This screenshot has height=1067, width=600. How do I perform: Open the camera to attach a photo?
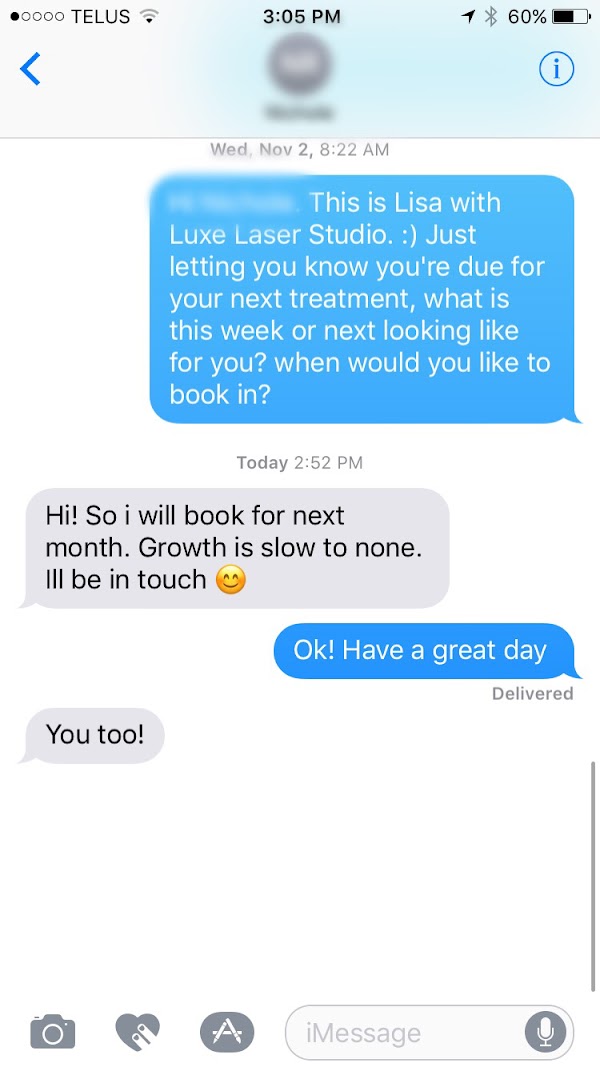pos(53,1032)
